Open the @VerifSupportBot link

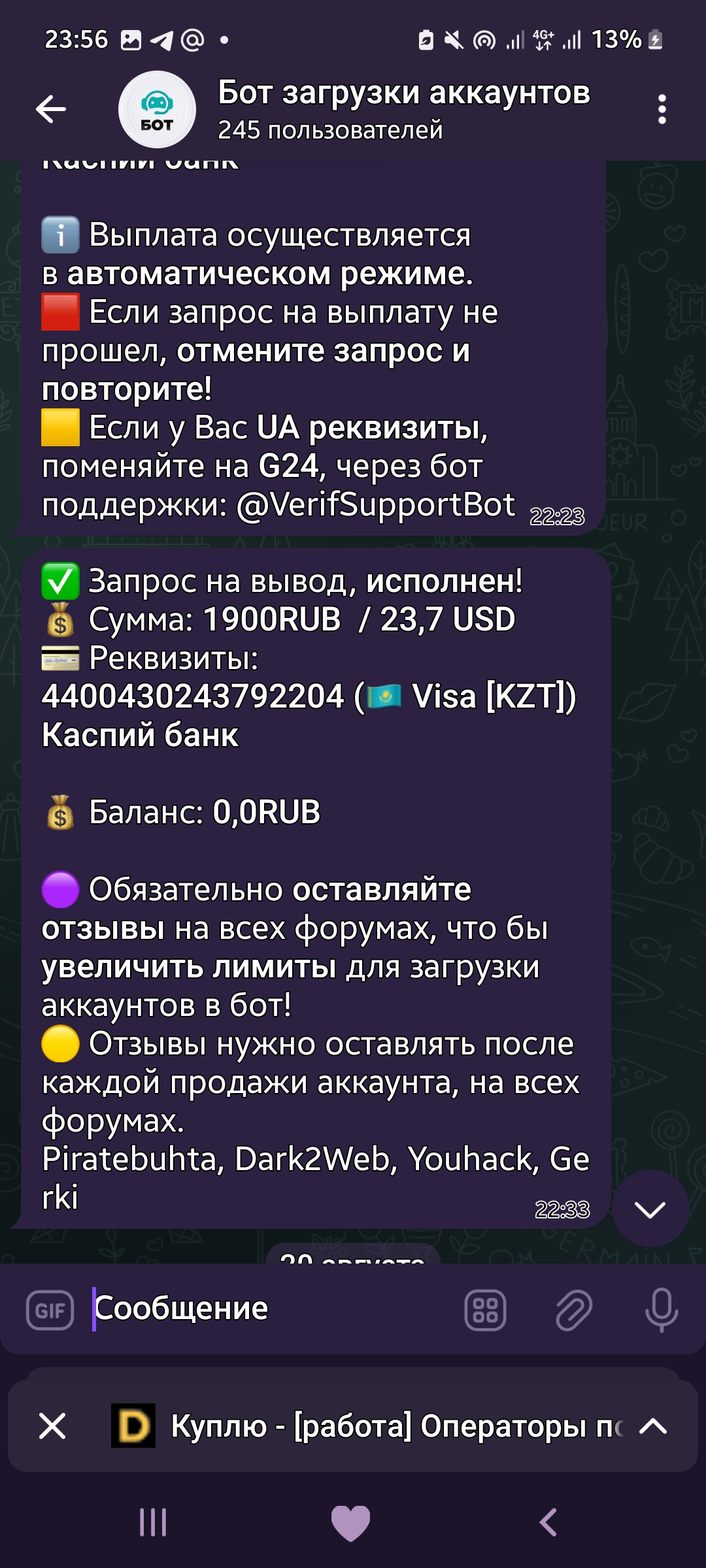376,505
